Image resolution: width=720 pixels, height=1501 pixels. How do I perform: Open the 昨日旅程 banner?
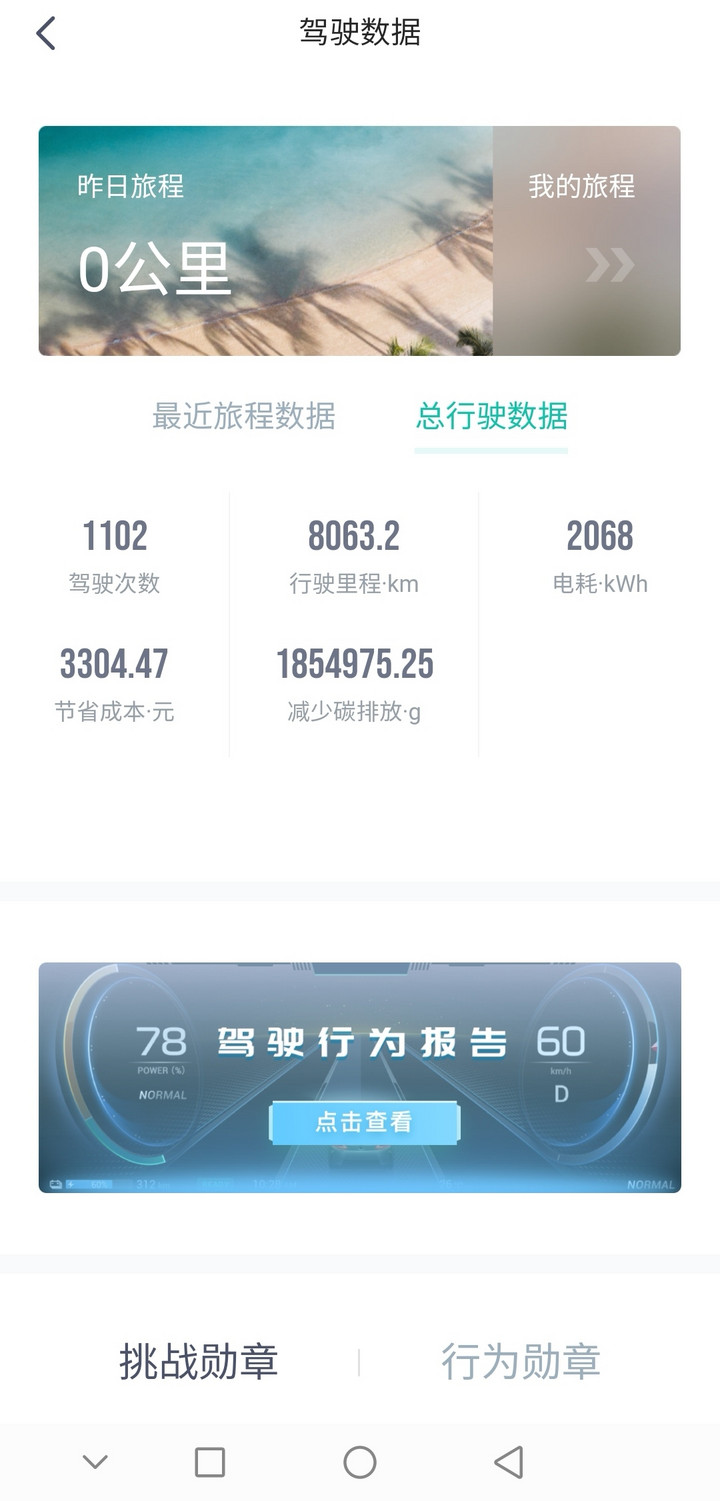(x=265, y=241)
